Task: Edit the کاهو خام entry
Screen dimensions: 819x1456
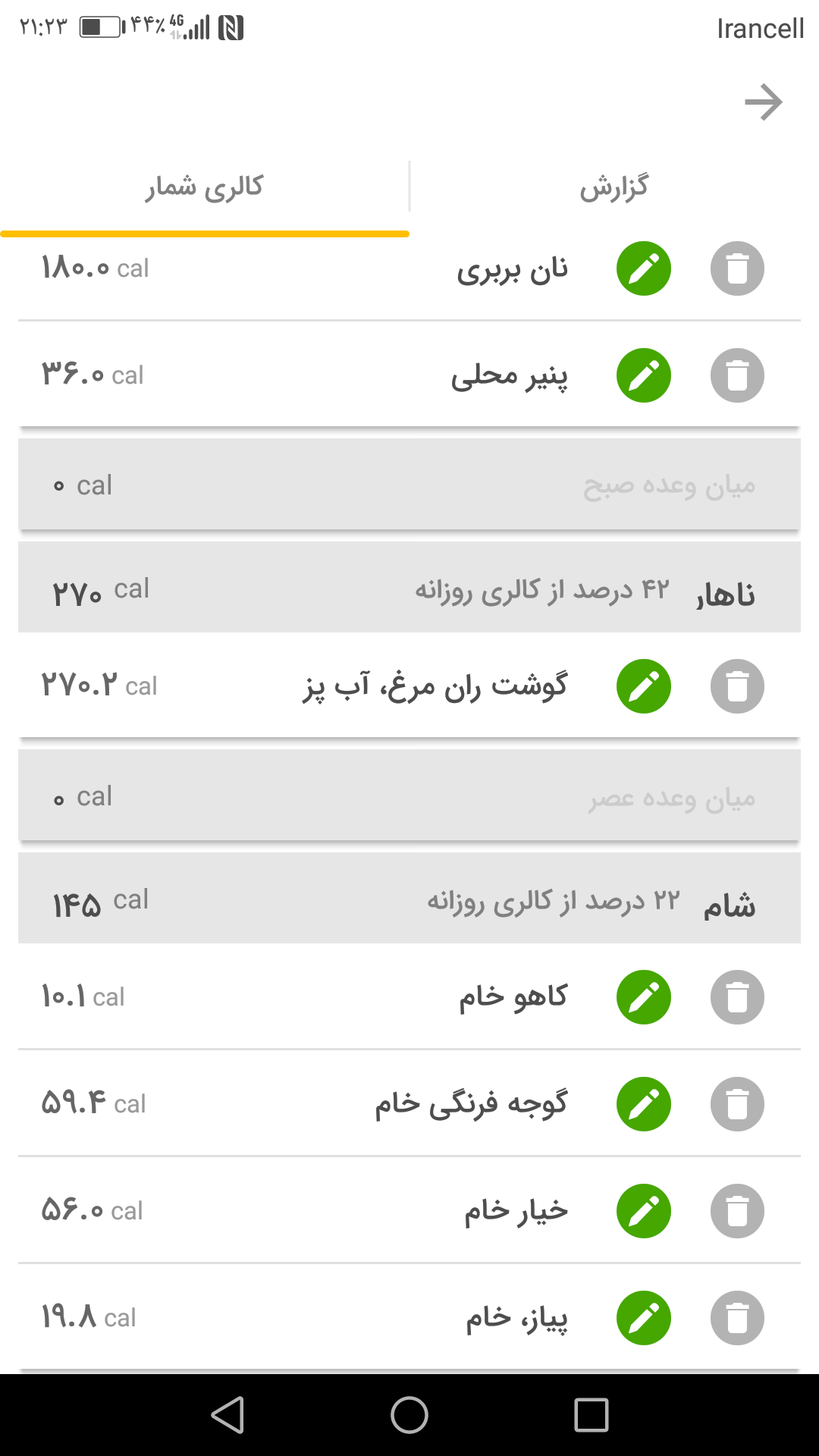Action: 644,997
